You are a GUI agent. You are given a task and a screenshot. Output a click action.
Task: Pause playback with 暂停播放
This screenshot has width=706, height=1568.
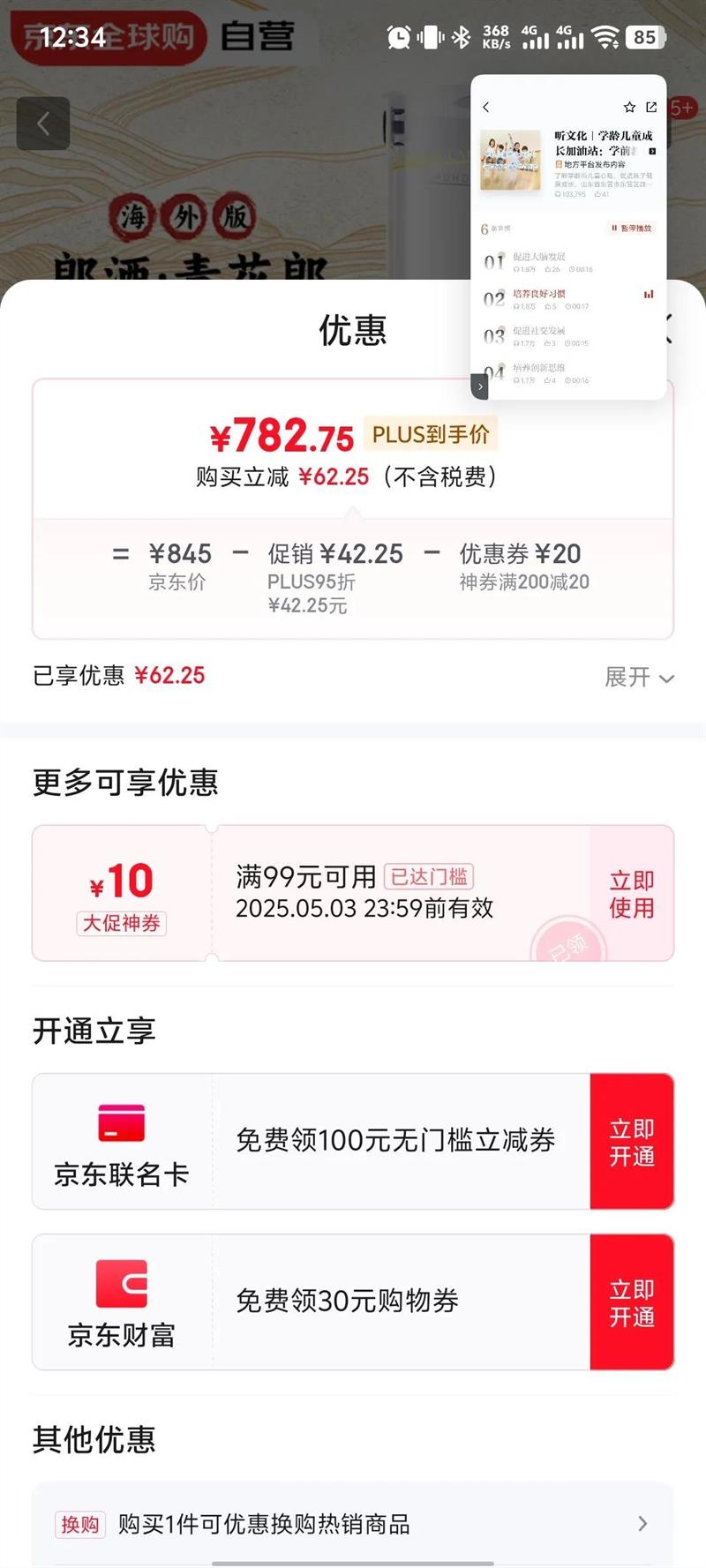[x=632, y=229]
